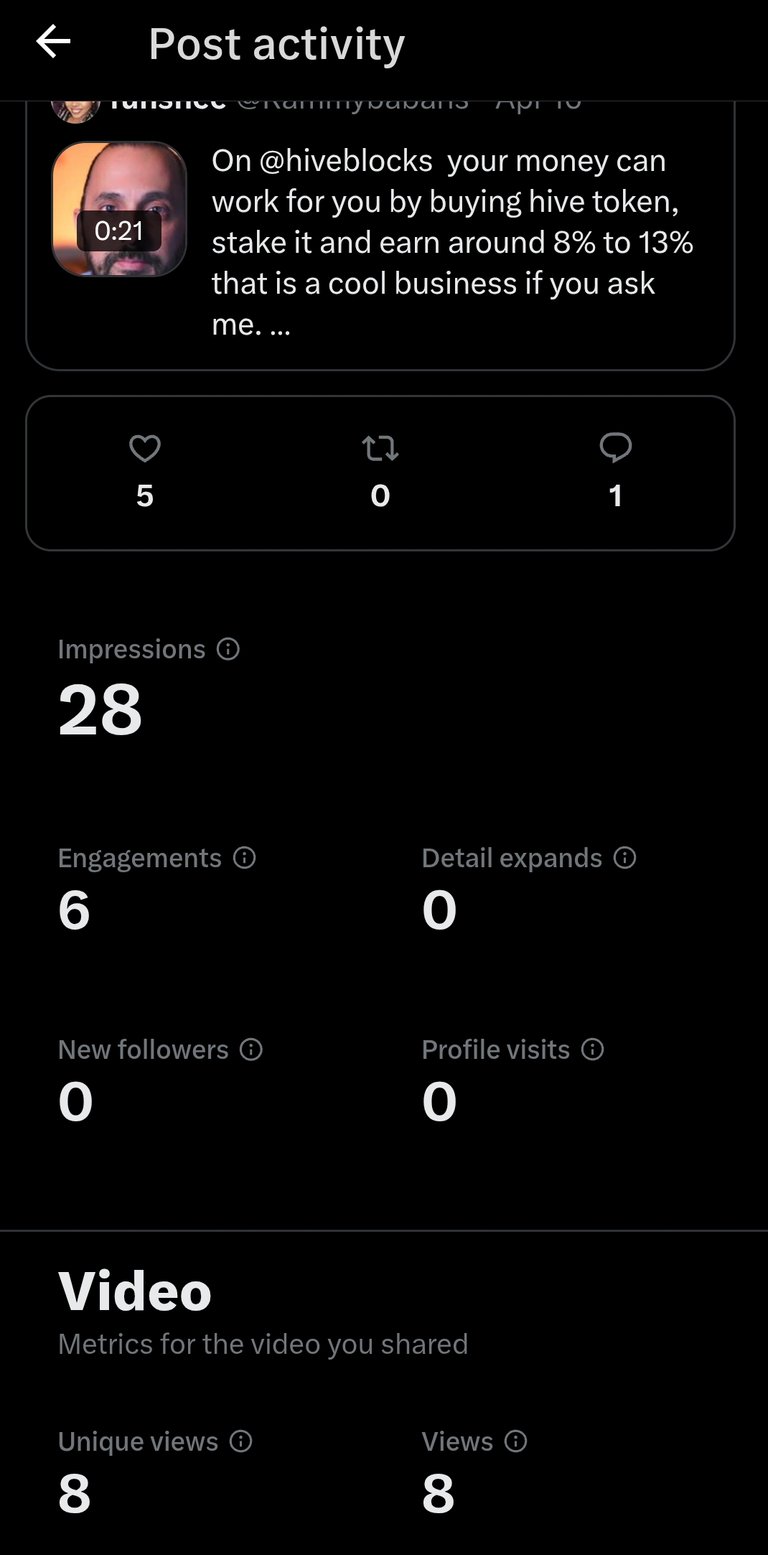Go back from Post activity

click(x=53, y=42)
